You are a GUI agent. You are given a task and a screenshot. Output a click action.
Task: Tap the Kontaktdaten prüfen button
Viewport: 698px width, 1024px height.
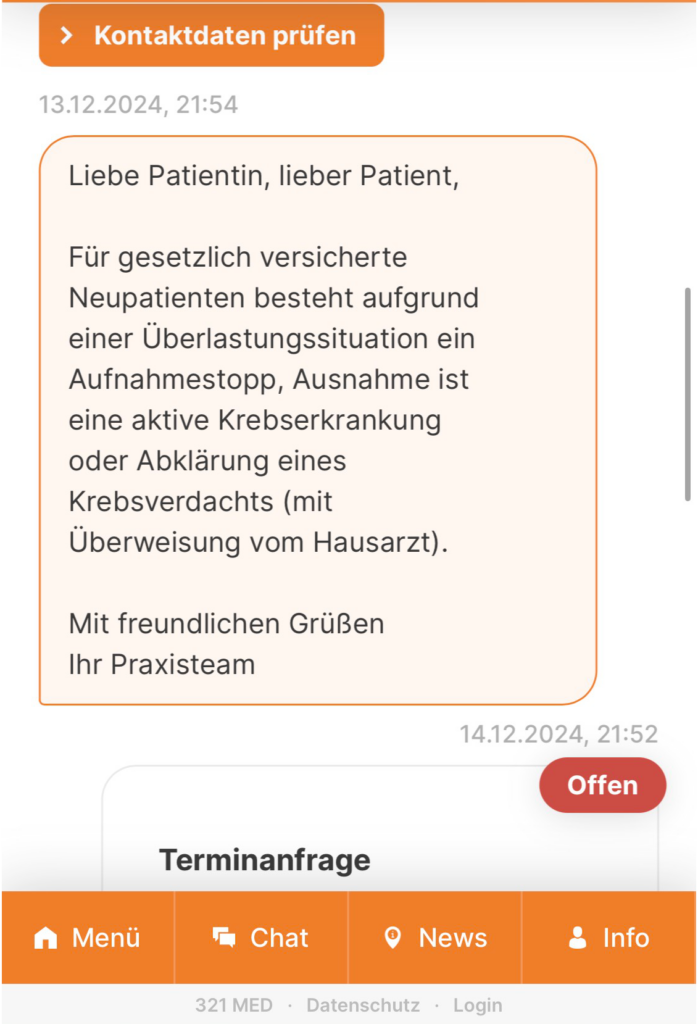tap(211, 36)
